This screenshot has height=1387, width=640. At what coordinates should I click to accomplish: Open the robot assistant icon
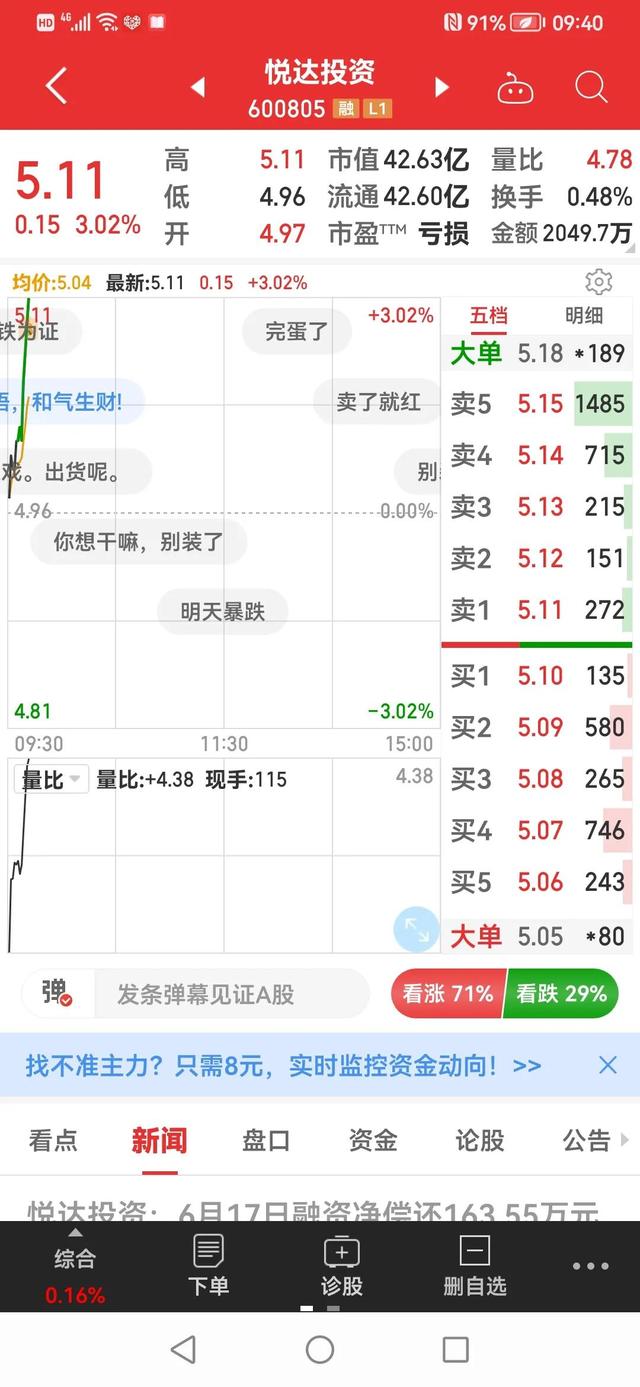(515, 88)
